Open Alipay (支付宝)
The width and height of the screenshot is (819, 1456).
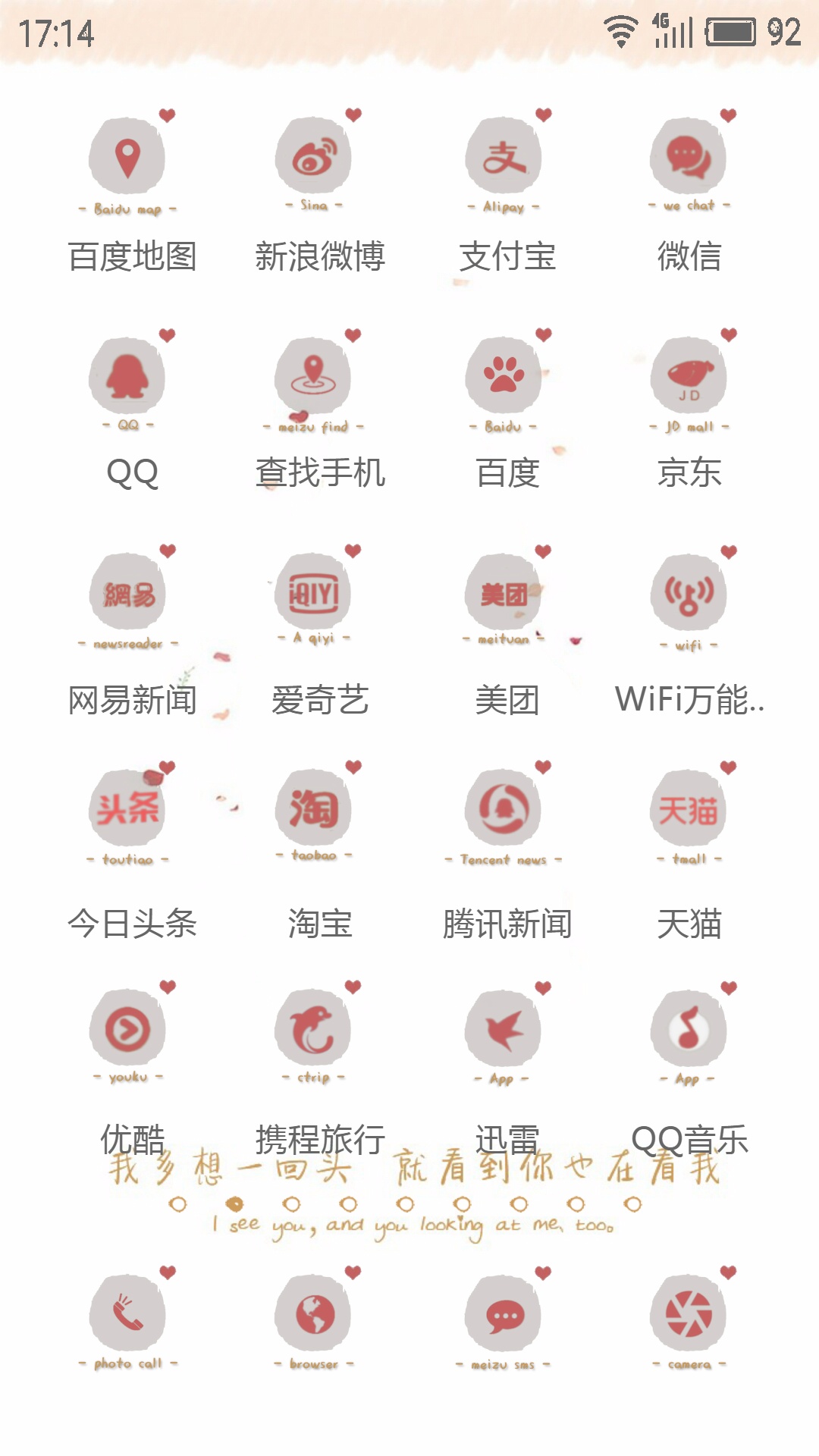point(504,156)
